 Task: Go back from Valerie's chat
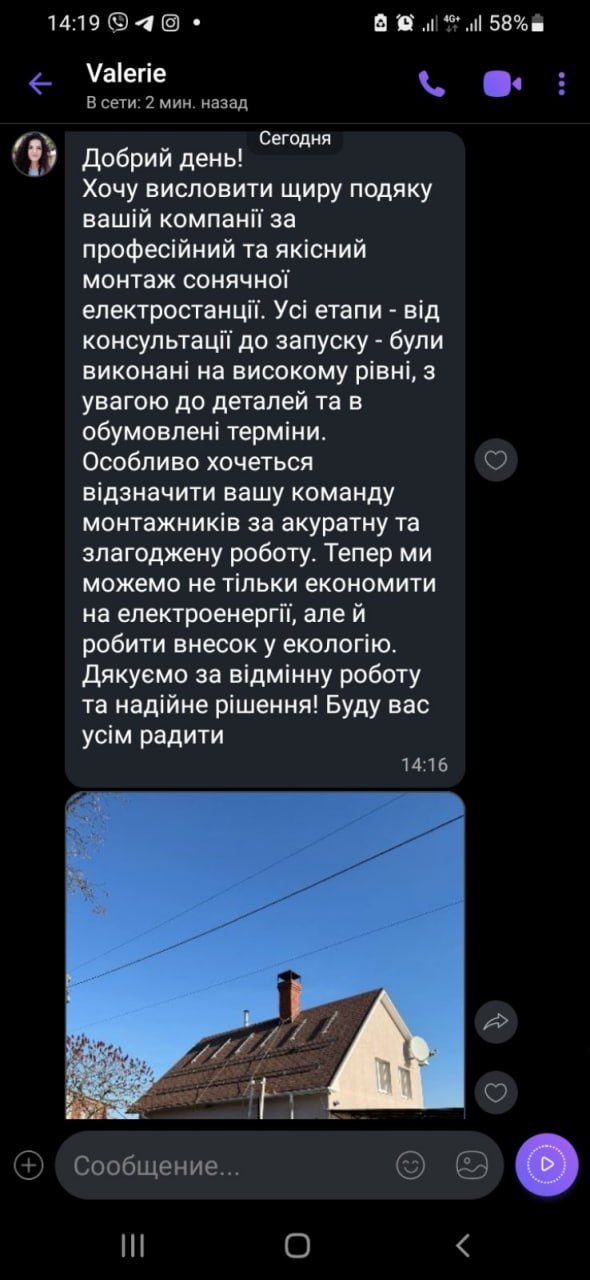pyautogui.click(x=40, y=84)
